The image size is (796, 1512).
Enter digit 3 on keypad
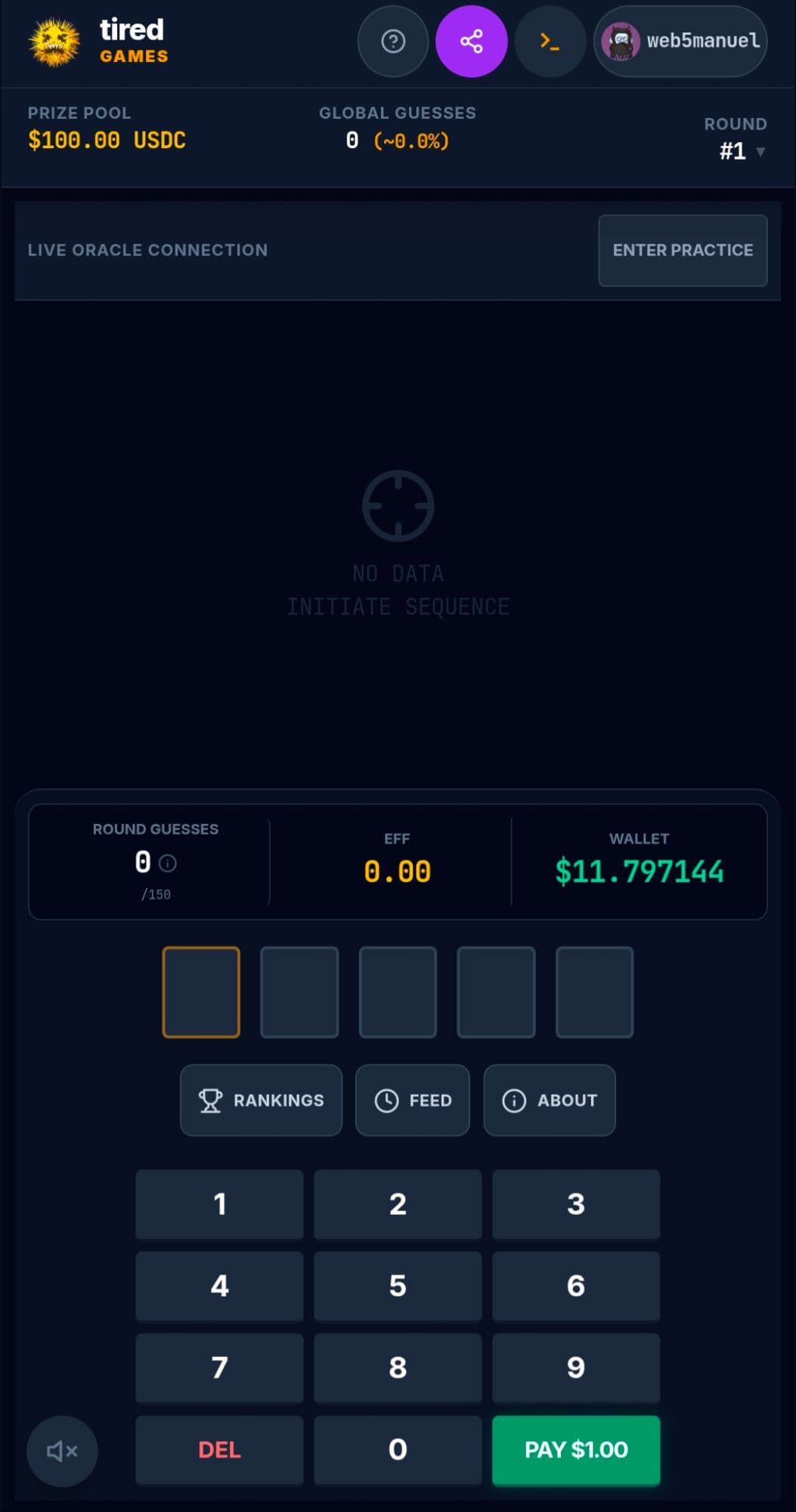click(x=576, y=1204)
